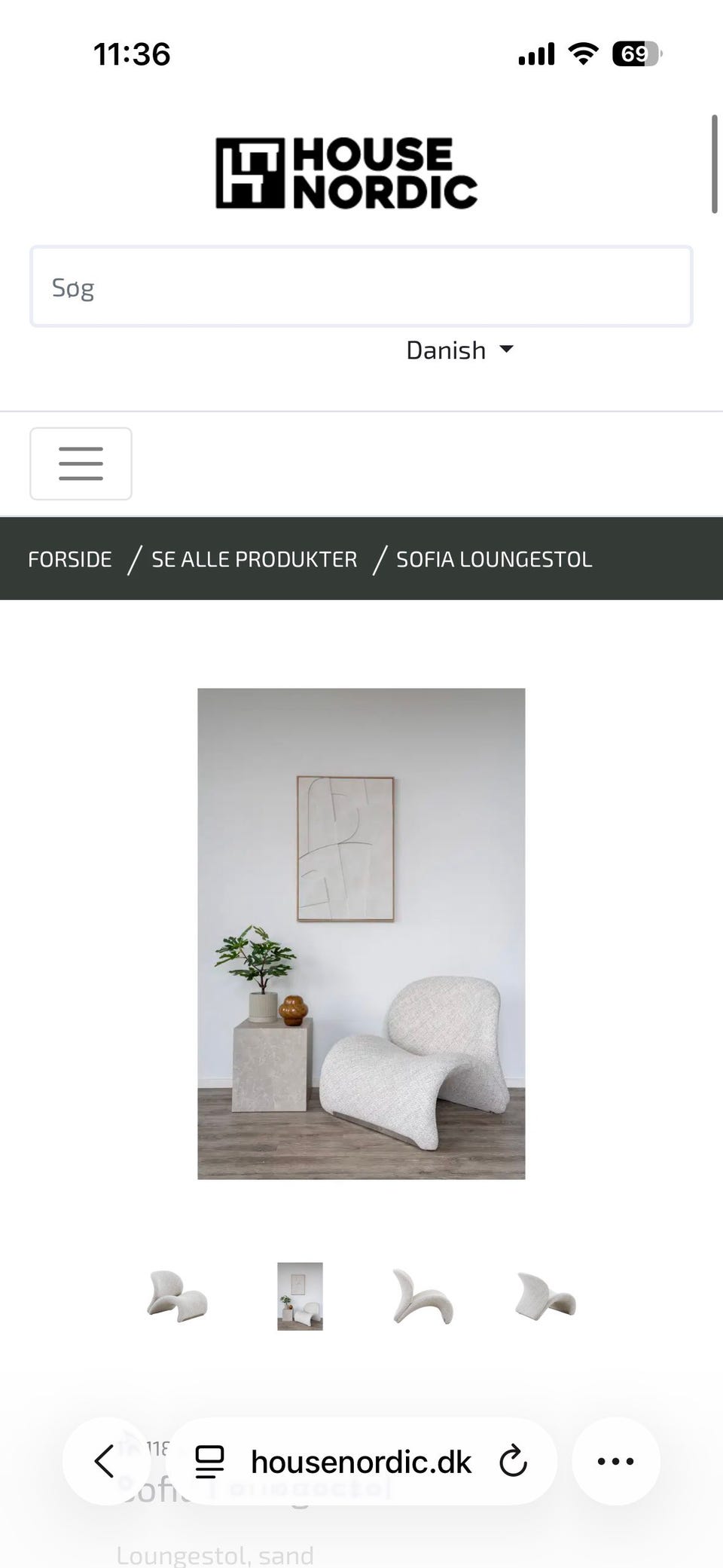Open SE ALLE PRODUKTER from the breadcrumb
The width and height of the screenshot is (723, 1568).
tap(253, 559)
